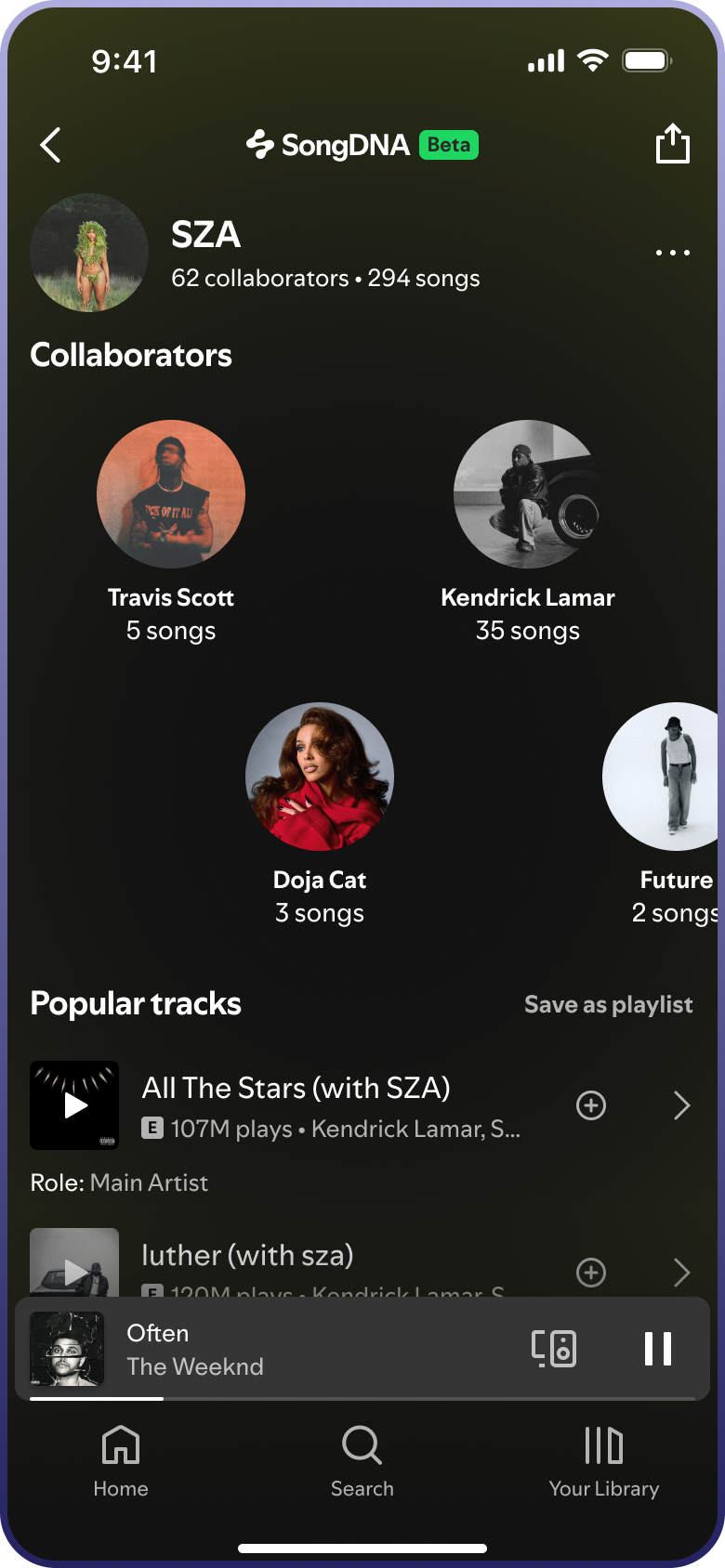This screenshot has height=1568, width=725.
Task: Open the three-dot options menu for SZA
Action: point(672,253)
